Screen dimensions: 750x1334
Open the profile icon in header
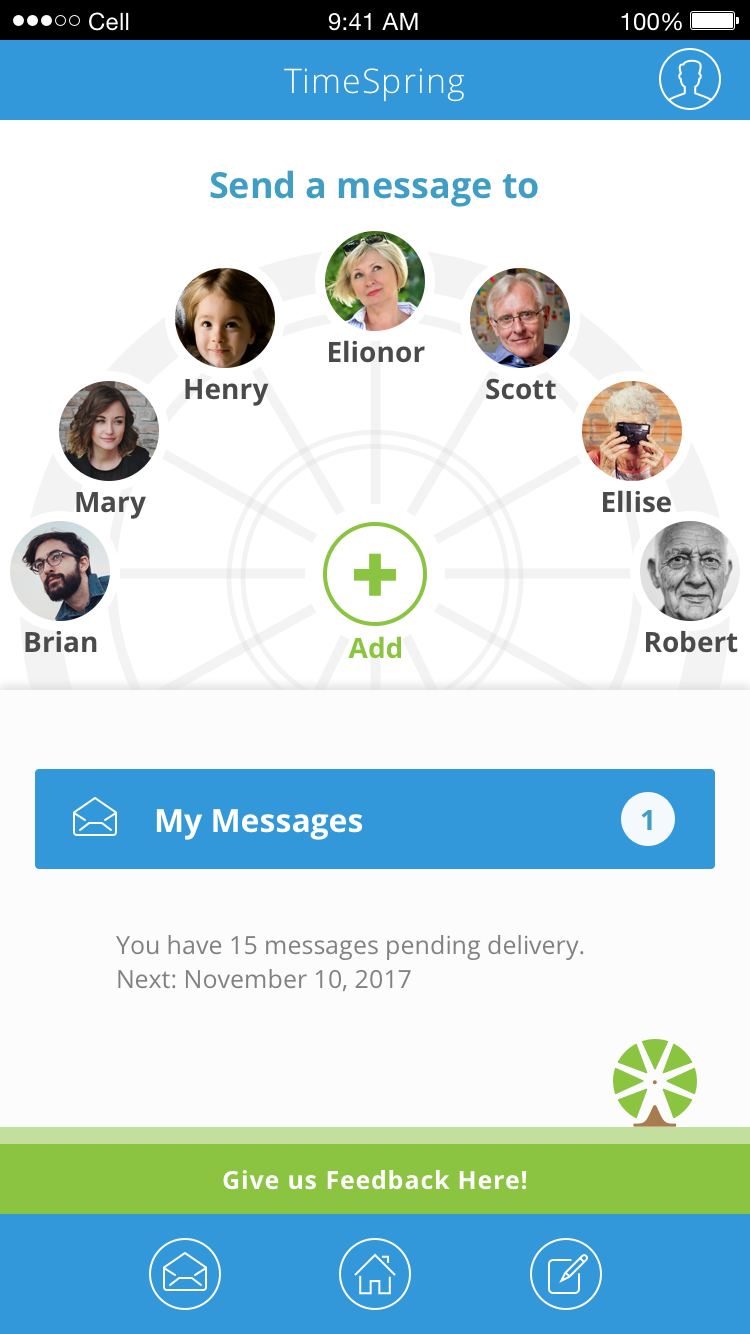pos(690,79)
